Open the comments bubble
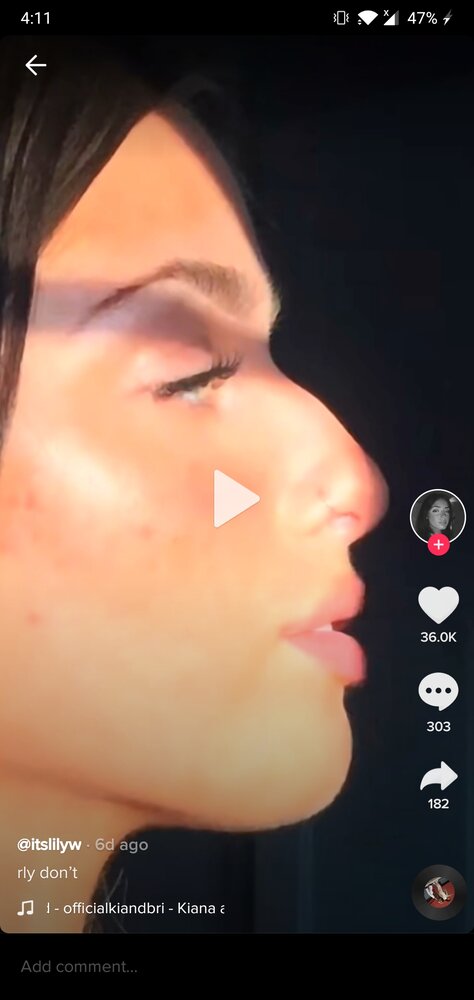 [x=438, y=691]
